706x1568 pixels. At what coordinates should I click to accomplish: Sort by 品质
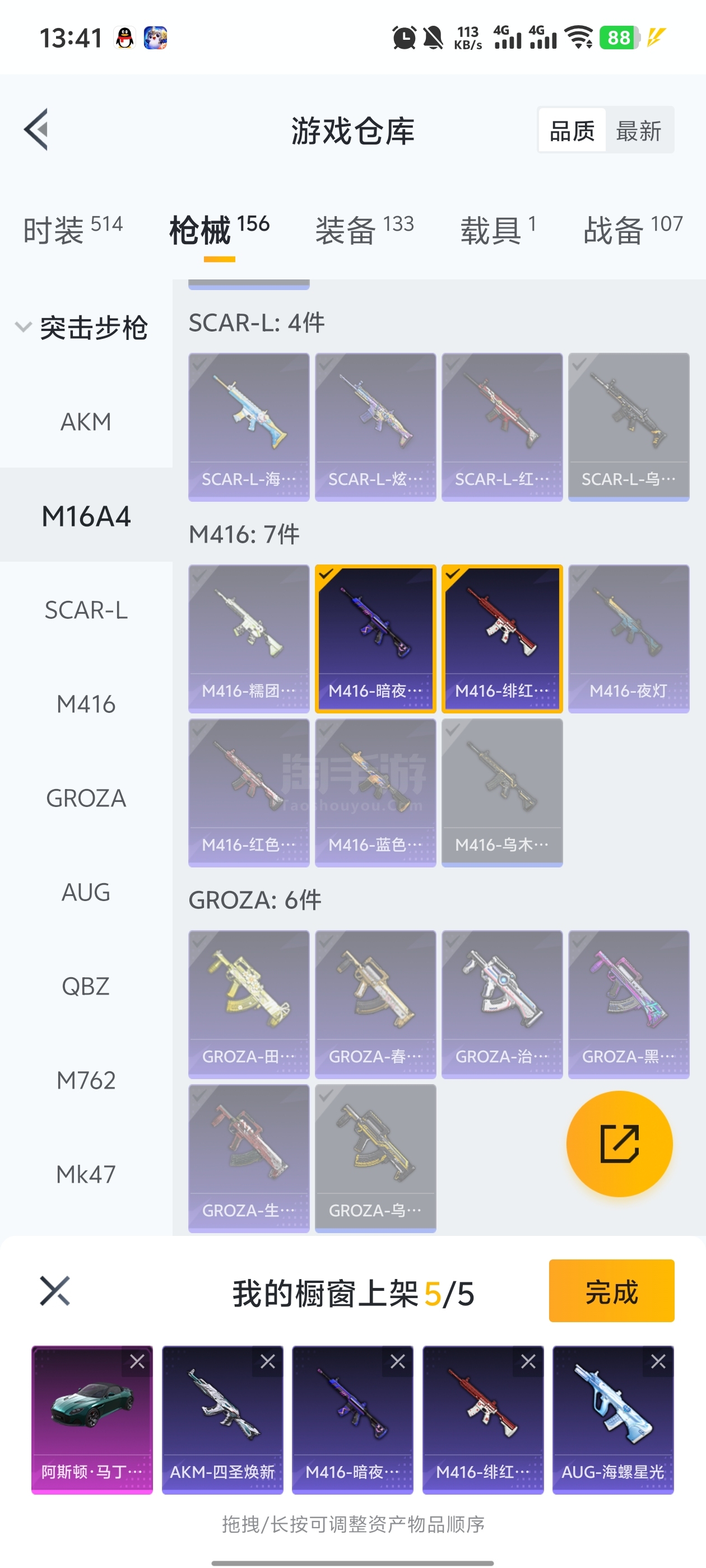572,131
